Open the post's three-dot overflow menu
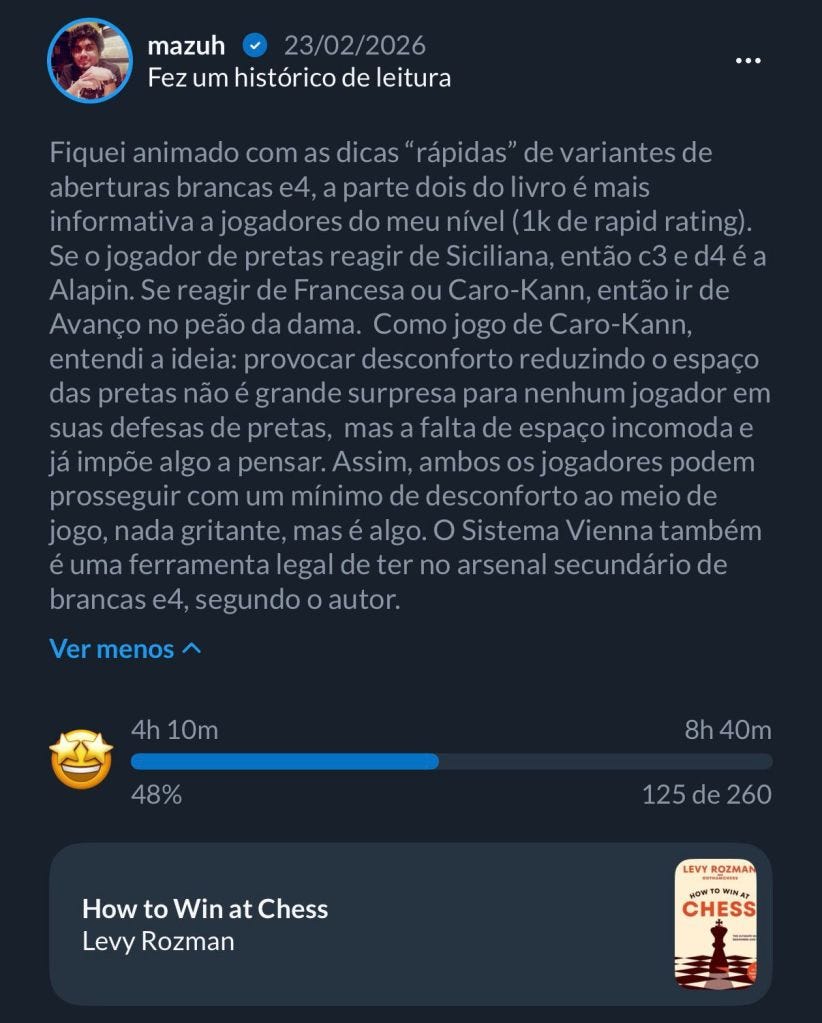The width and height of the screenshot is (822, 1023). 748,61
